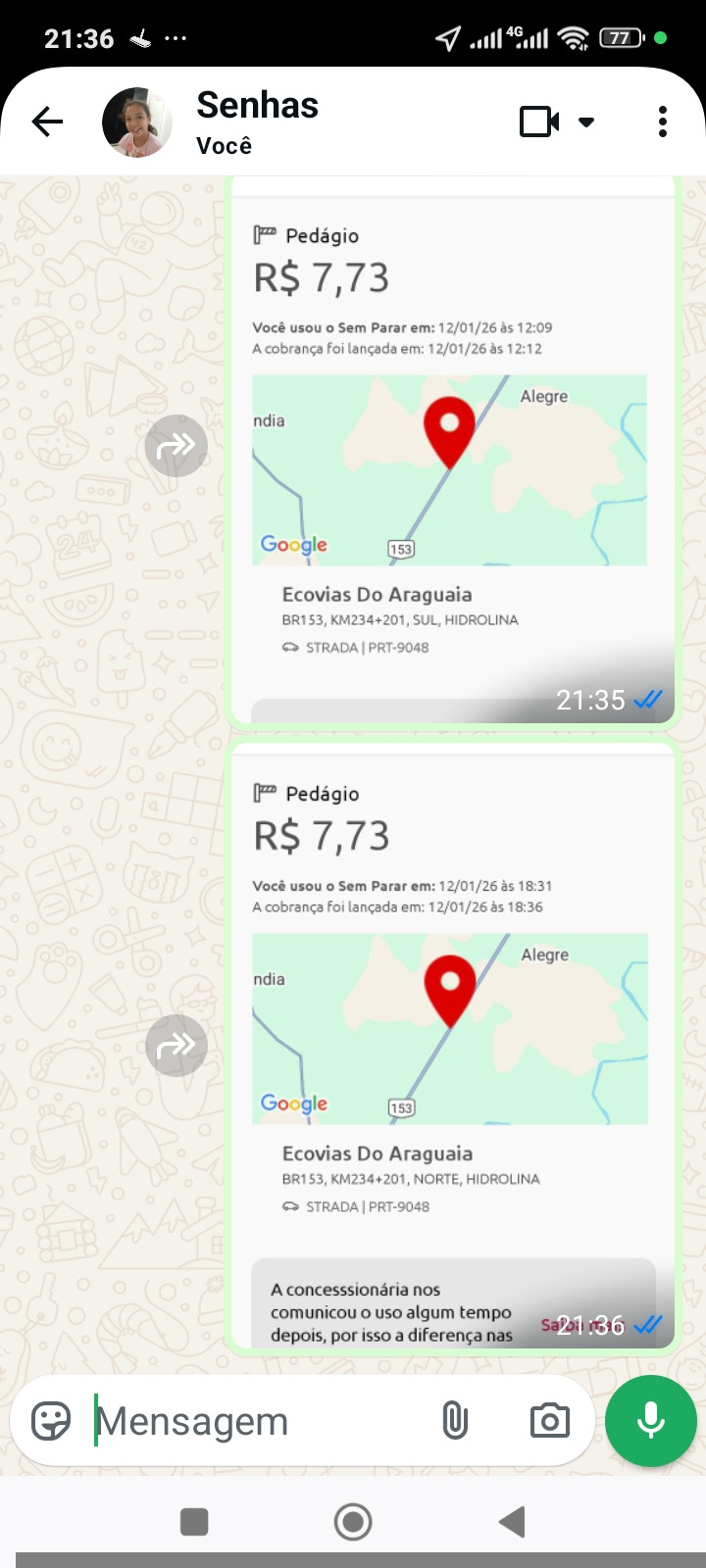The width and height of the screenshot is (706, 1568).
Task: Open the camera from the message bar
Action: click(550, 1420)
